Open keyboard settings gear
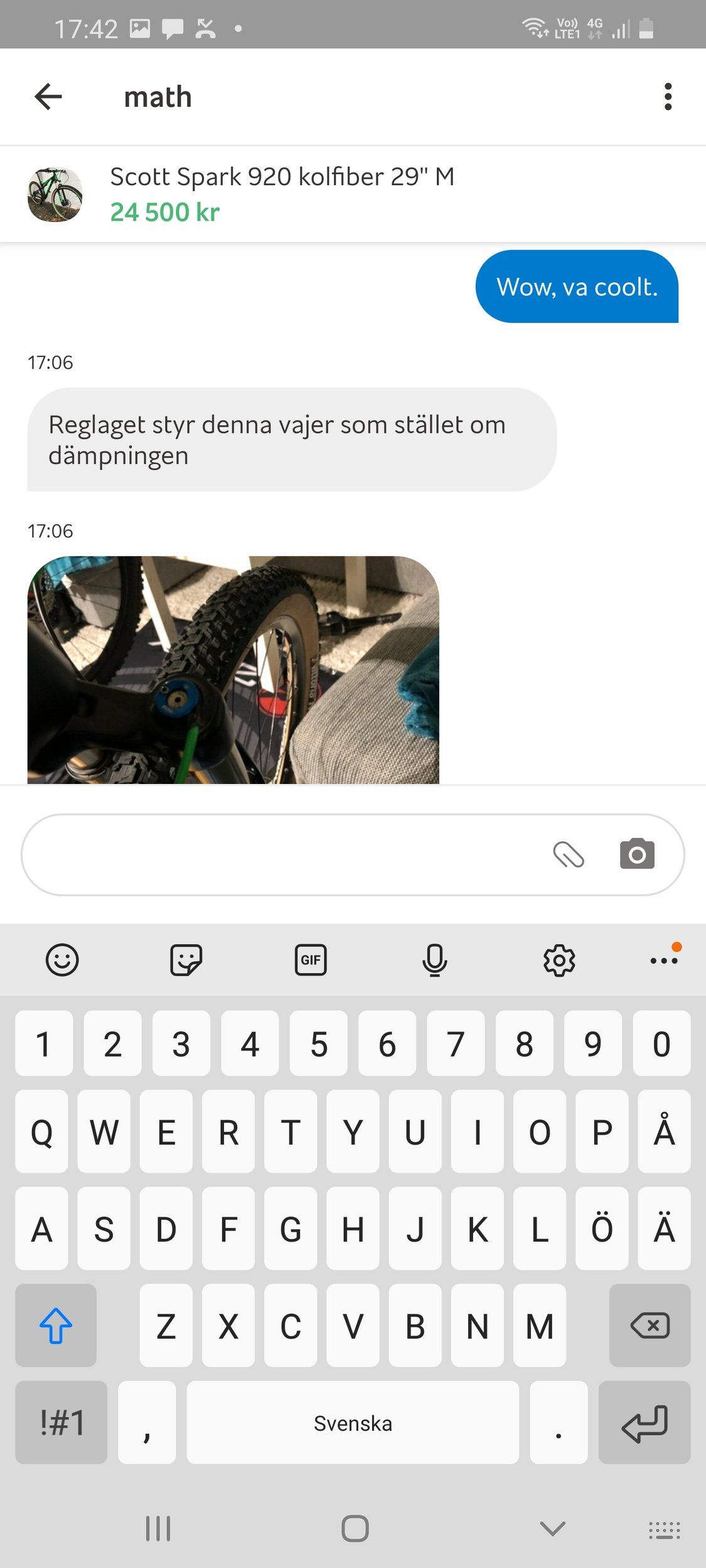Image resolution: width=706 pixels, height=1568 pixels. [559, 960]
